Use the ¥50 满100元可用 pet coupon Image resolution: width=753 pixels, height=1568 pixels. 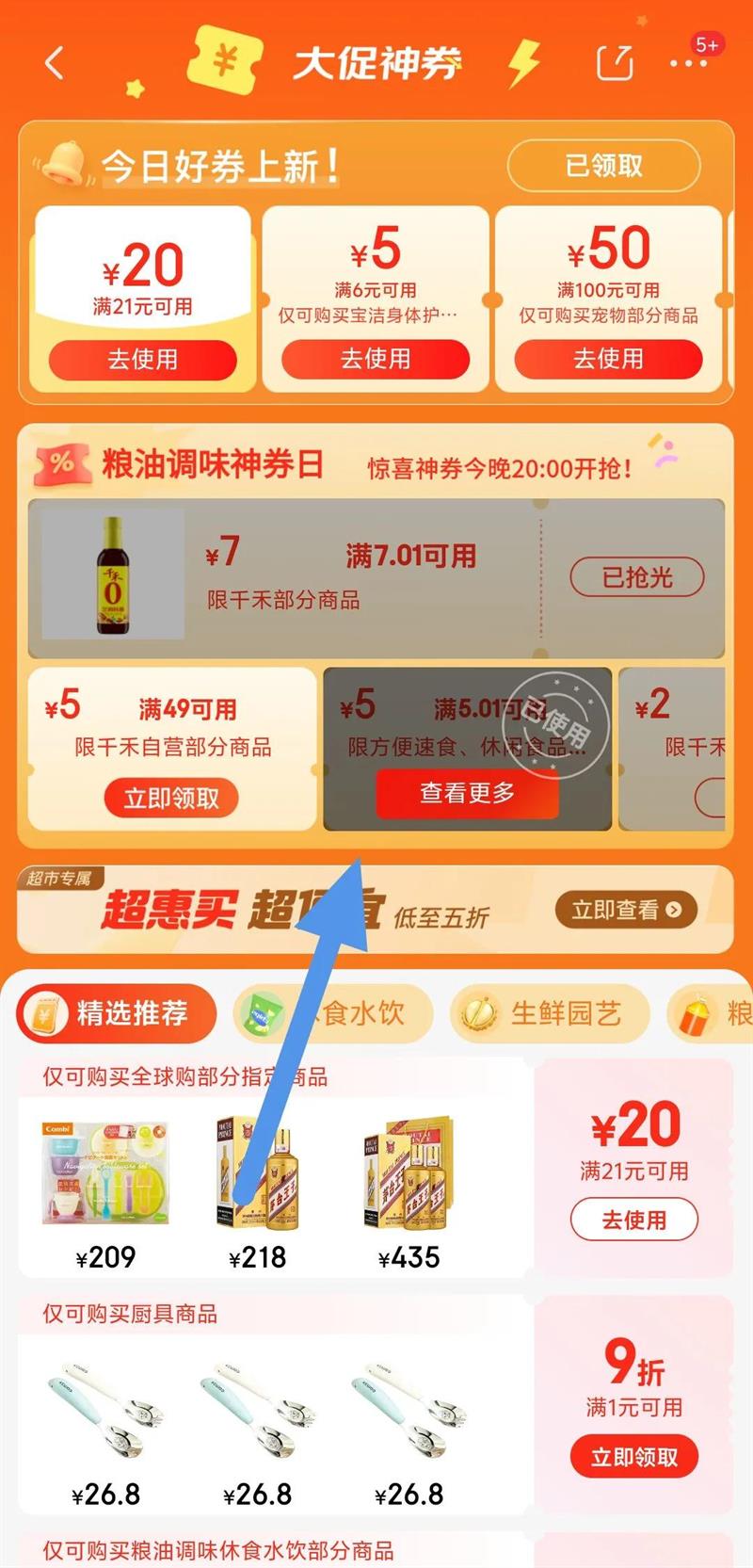pos(608,359)
